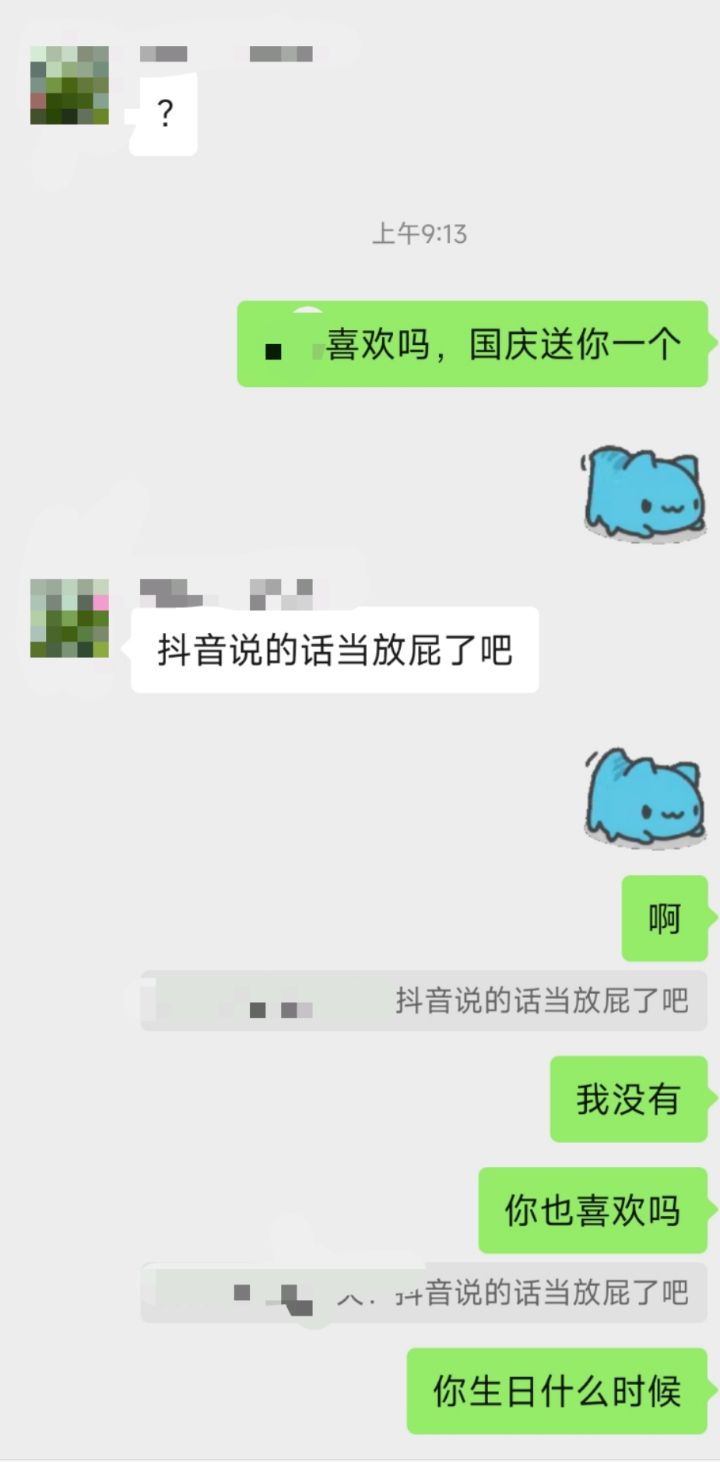
Task: Open avatar beside the white 抖音说的话当放屁了吧 bubble
Action: [69, 618]
